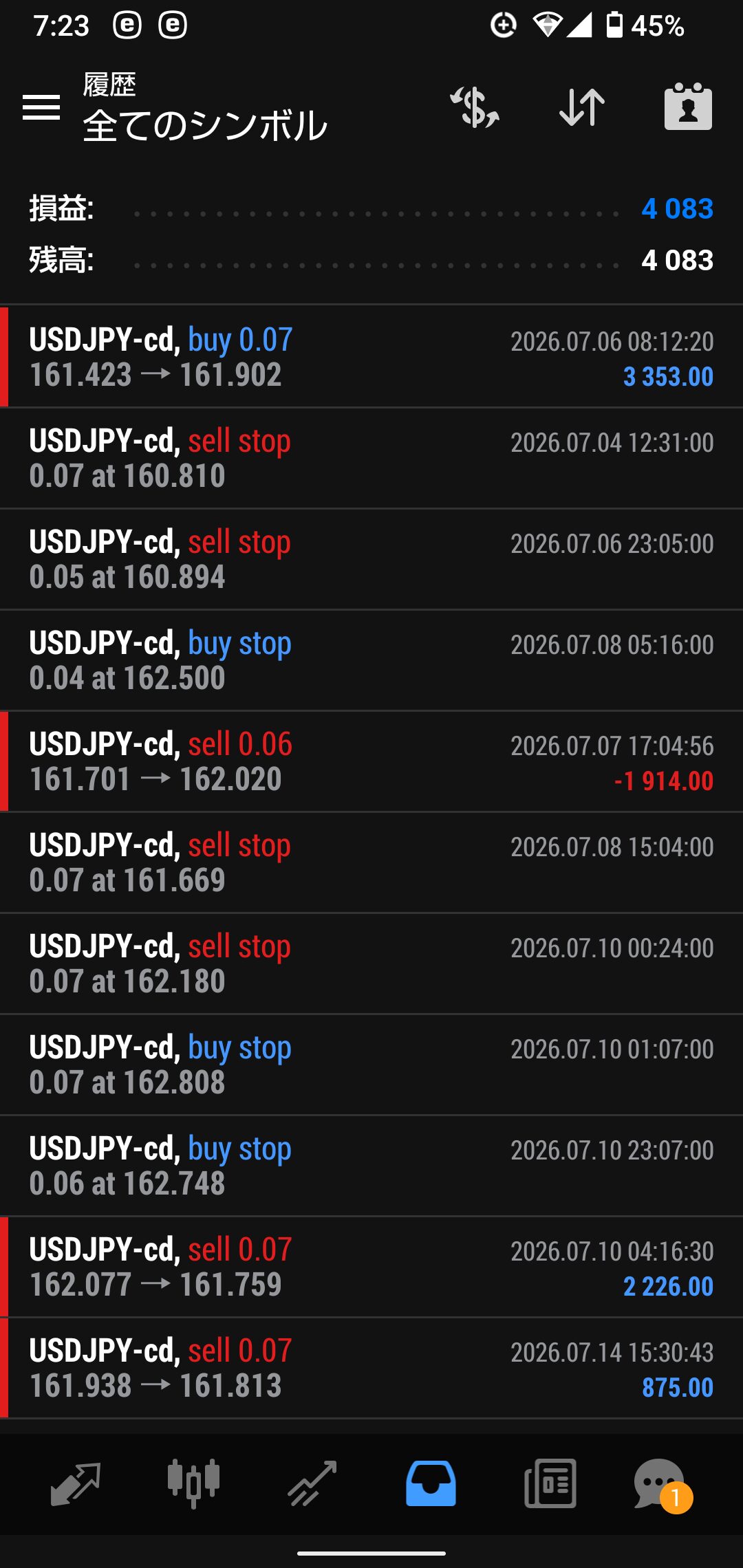Select the sell stop order at 160.894
The width and height of the screenshot is (743, 1568).
[x=371, y=559]
